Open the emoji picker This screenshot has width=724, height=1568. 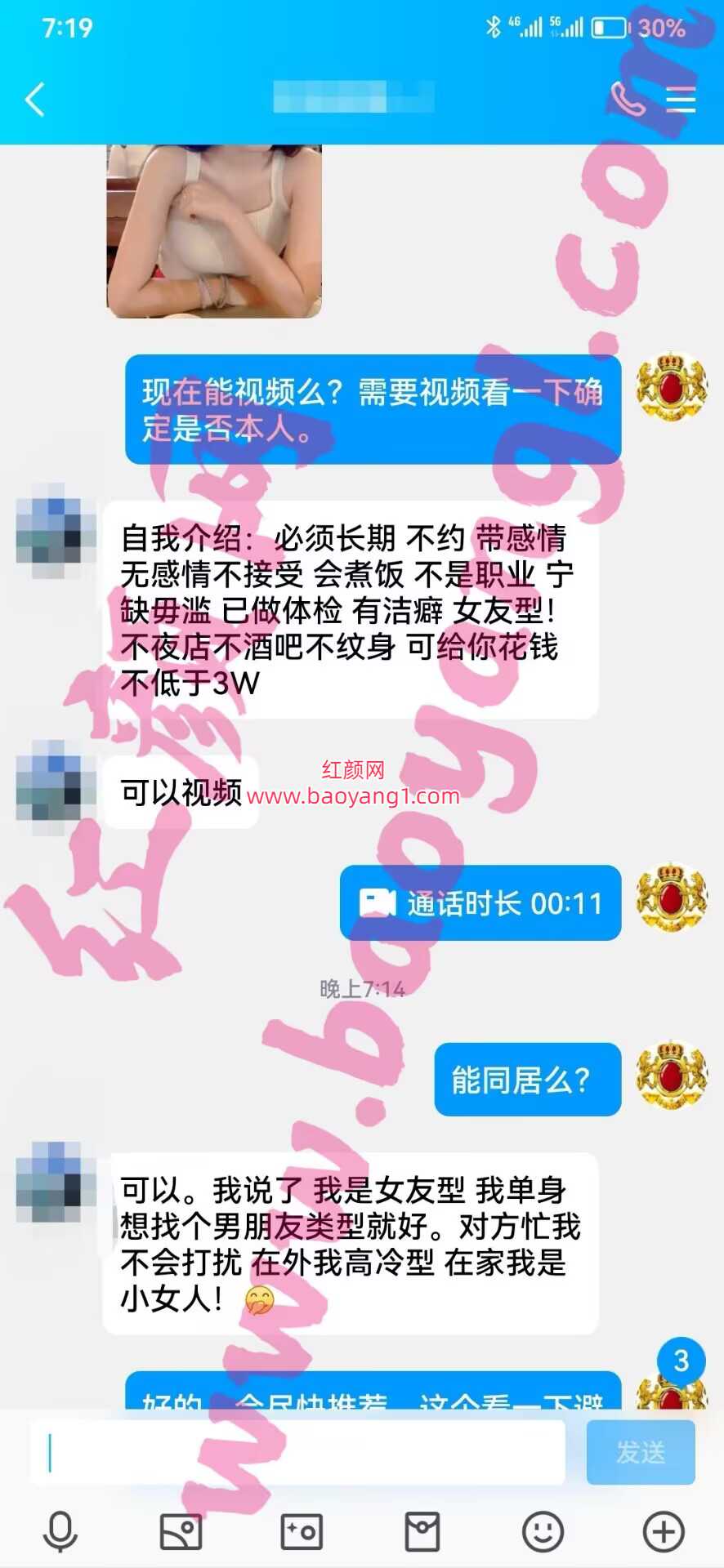pyautogui.click(x=543, y=1531)
